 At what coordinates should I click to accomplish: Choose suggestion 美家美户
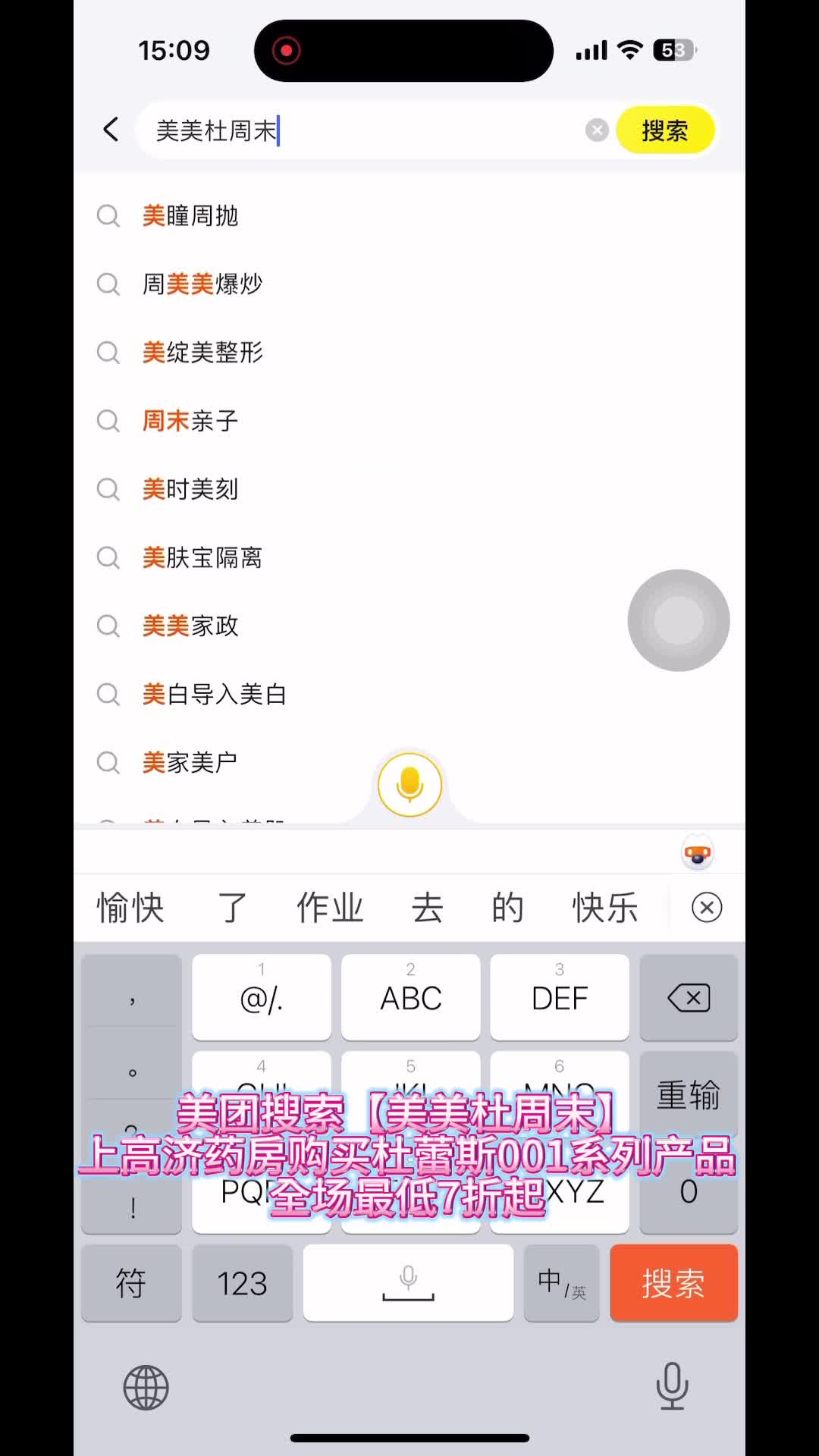pyautogui.click(x=190, y=763)
